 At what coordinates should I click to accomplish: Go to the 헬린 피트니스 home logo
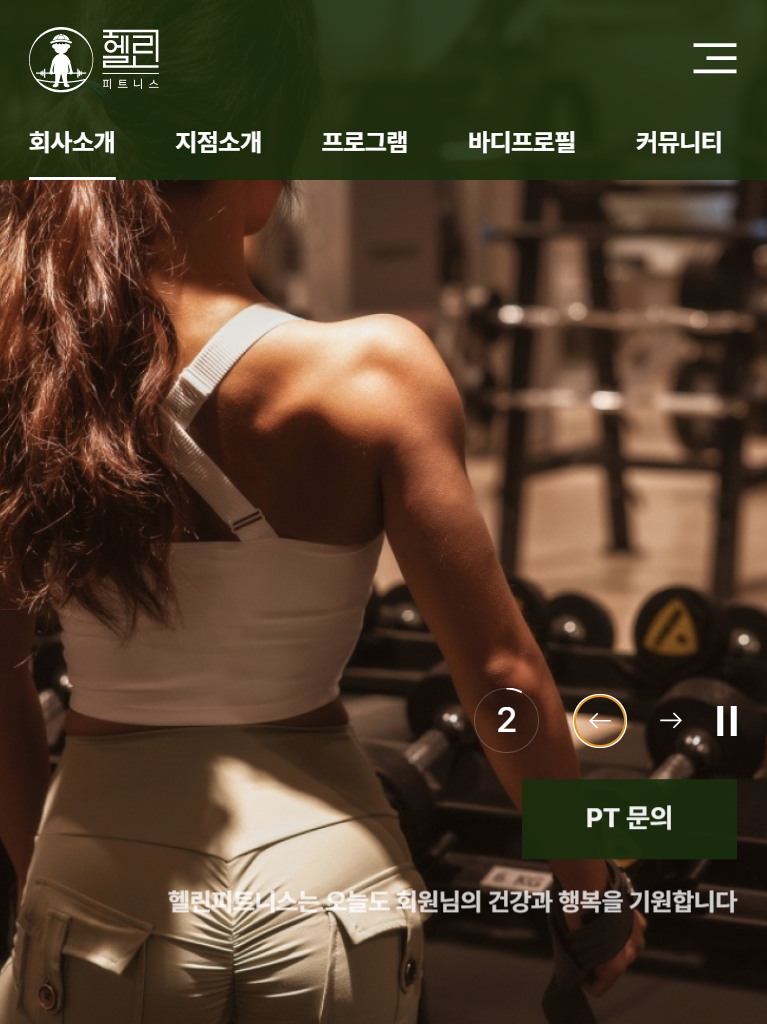(95, 60)
